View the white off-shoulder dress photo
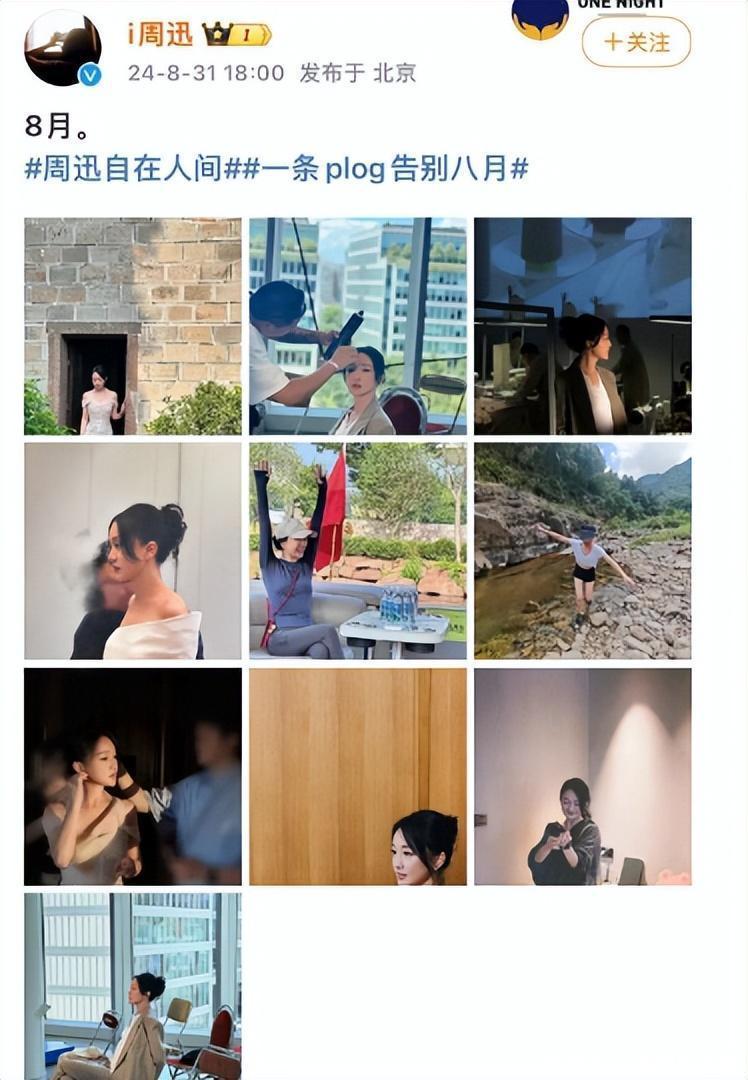This screenshot has height=1080, width=748. 133,551
